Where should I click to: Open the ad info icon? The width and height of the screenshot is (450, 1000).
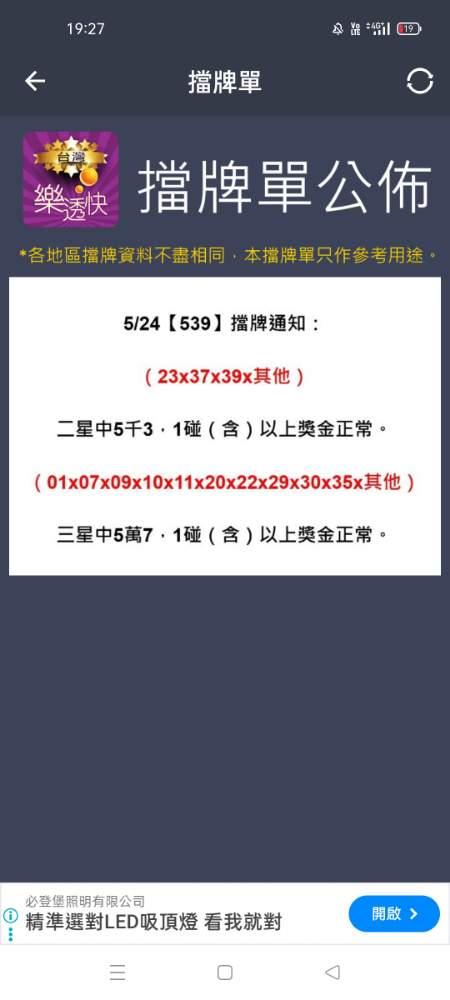point(10,916)
